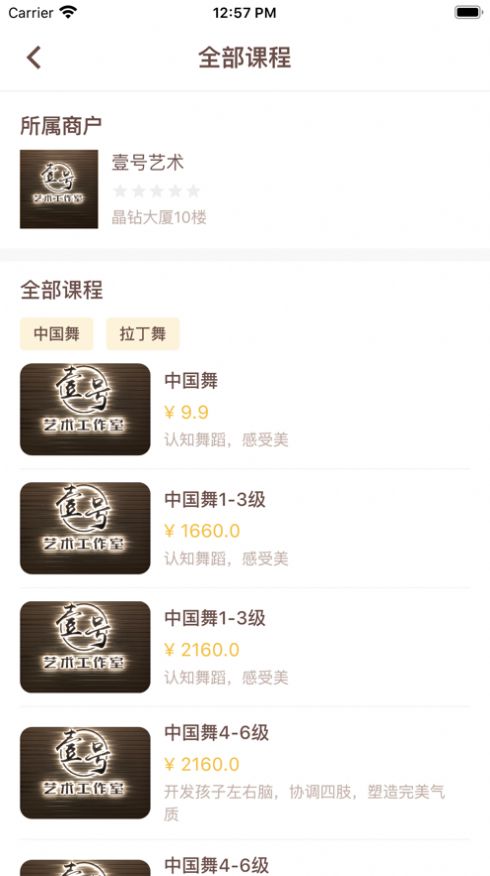Open the 中国舞4-6级 course about 开发孩子左右脑
The width and height of the screenshot is (490, 876).
click(x=245, y=773)
